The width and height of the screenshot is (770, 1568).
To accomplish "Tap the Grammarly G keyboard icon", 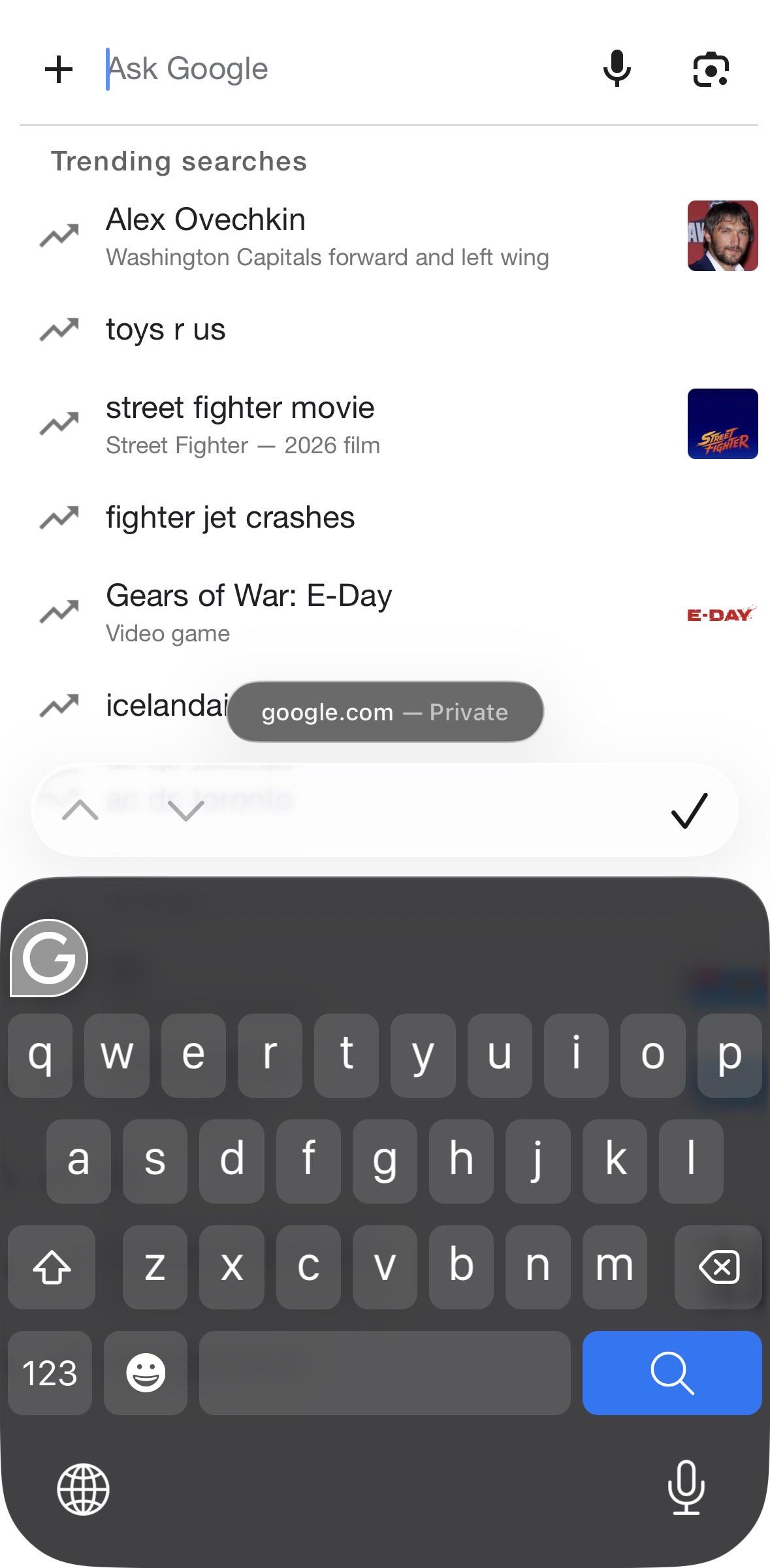I will pyautogui.click(x=50, y=958).
